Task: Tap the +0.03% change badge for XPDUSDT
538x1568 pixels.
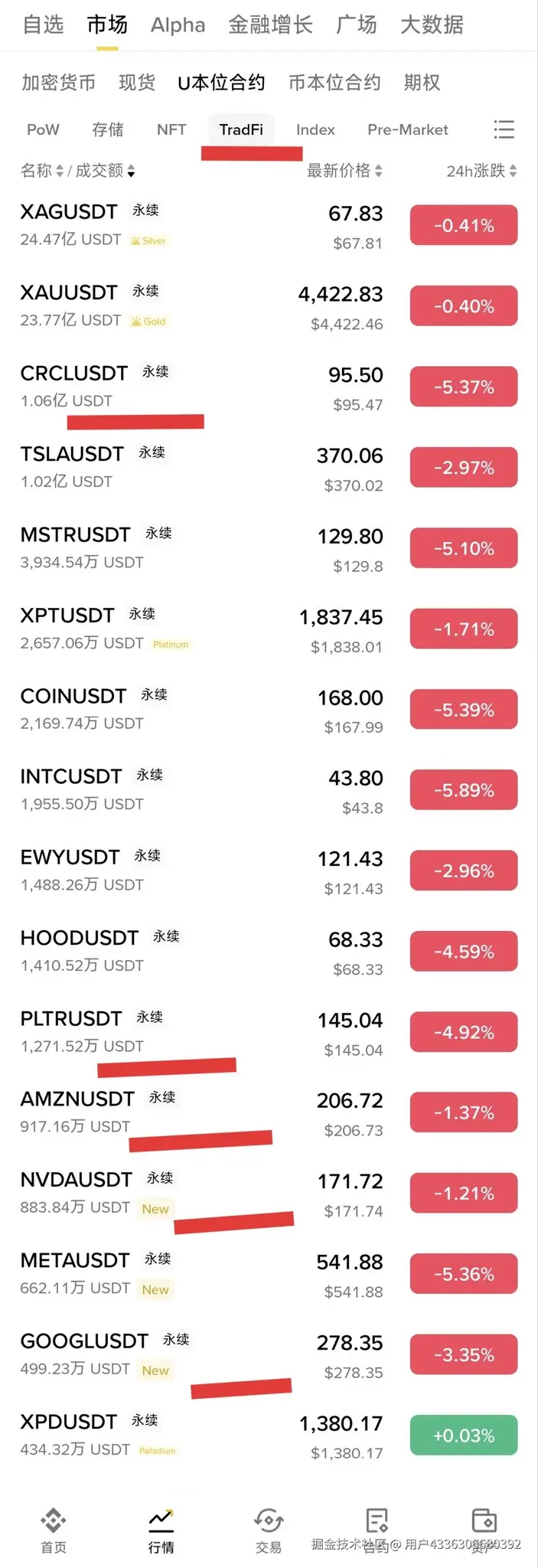Action: point(464,1436)
